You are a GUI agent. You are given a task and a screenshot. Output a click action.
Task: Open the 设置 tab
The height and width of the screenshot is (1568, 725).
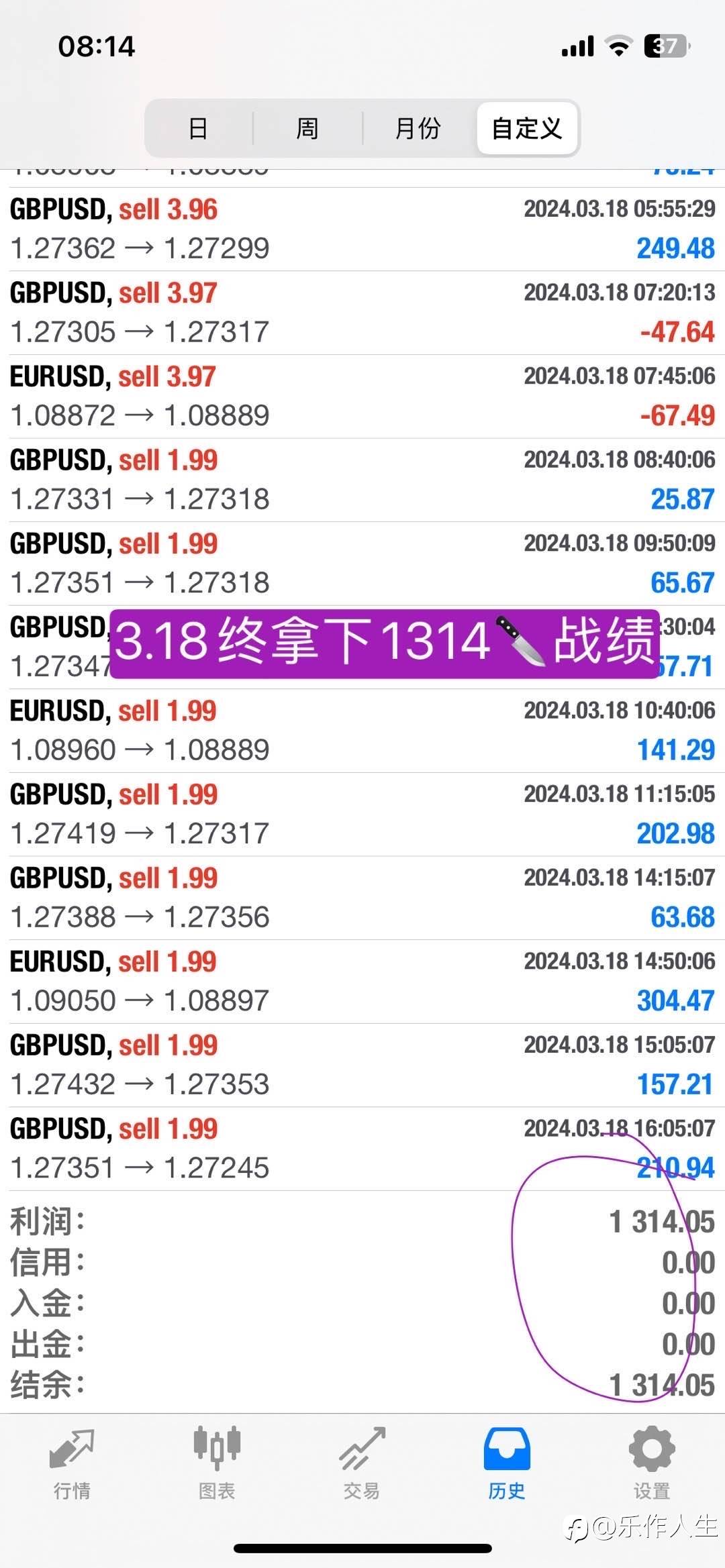(652, 1464)
